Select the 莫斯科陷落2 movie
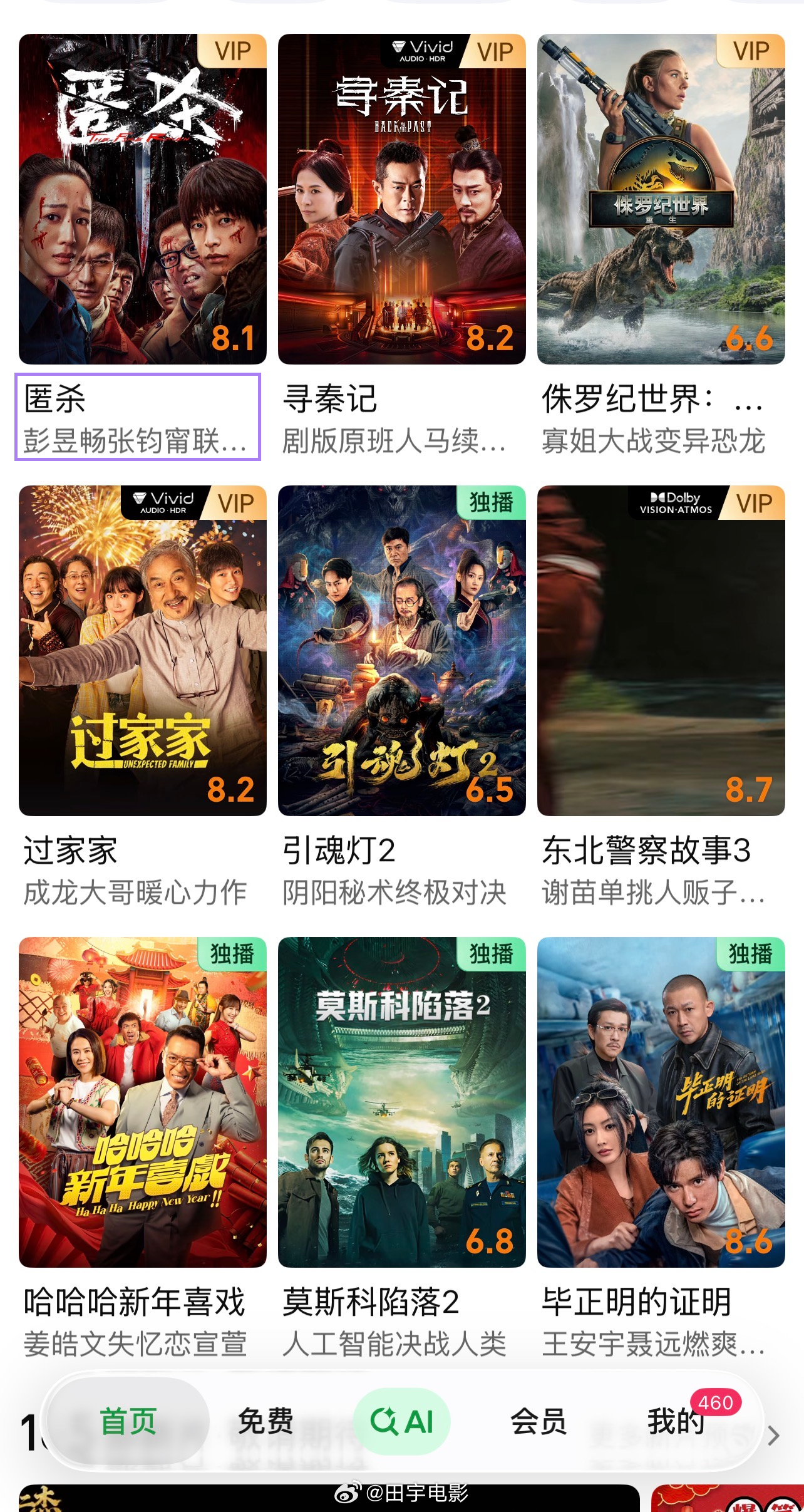The width and height of the screenshot is (804, 1512). (401, 1102)
